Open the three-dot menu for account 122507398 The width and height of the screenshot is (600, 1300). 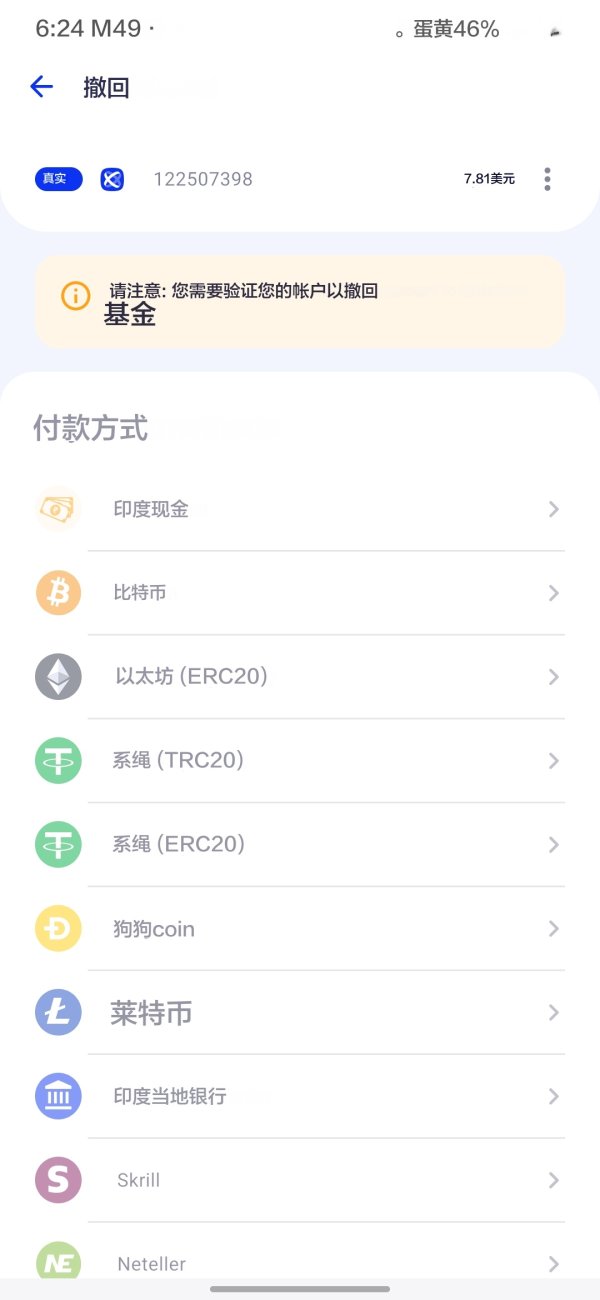pos(547,179)
